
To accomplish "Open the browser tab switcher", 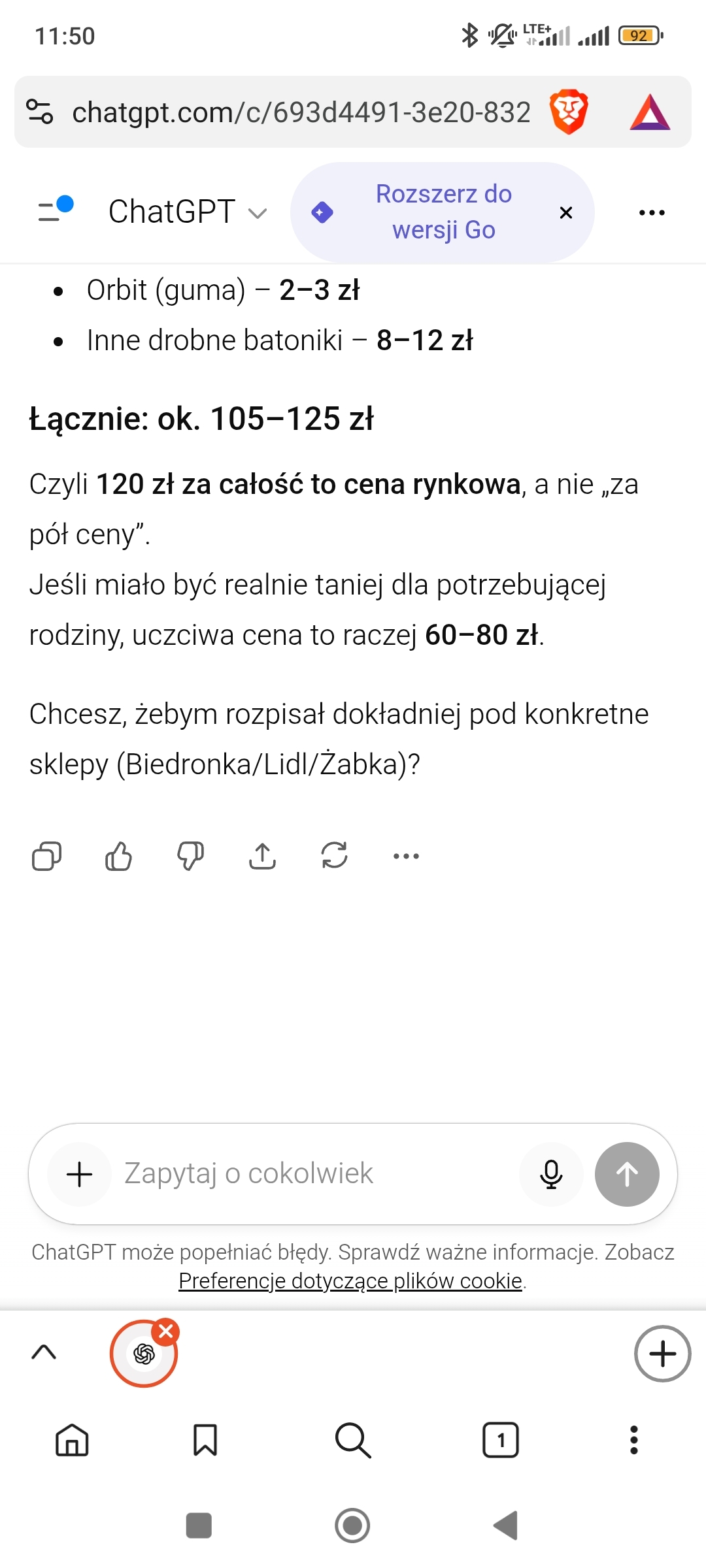I will 501,1440.
